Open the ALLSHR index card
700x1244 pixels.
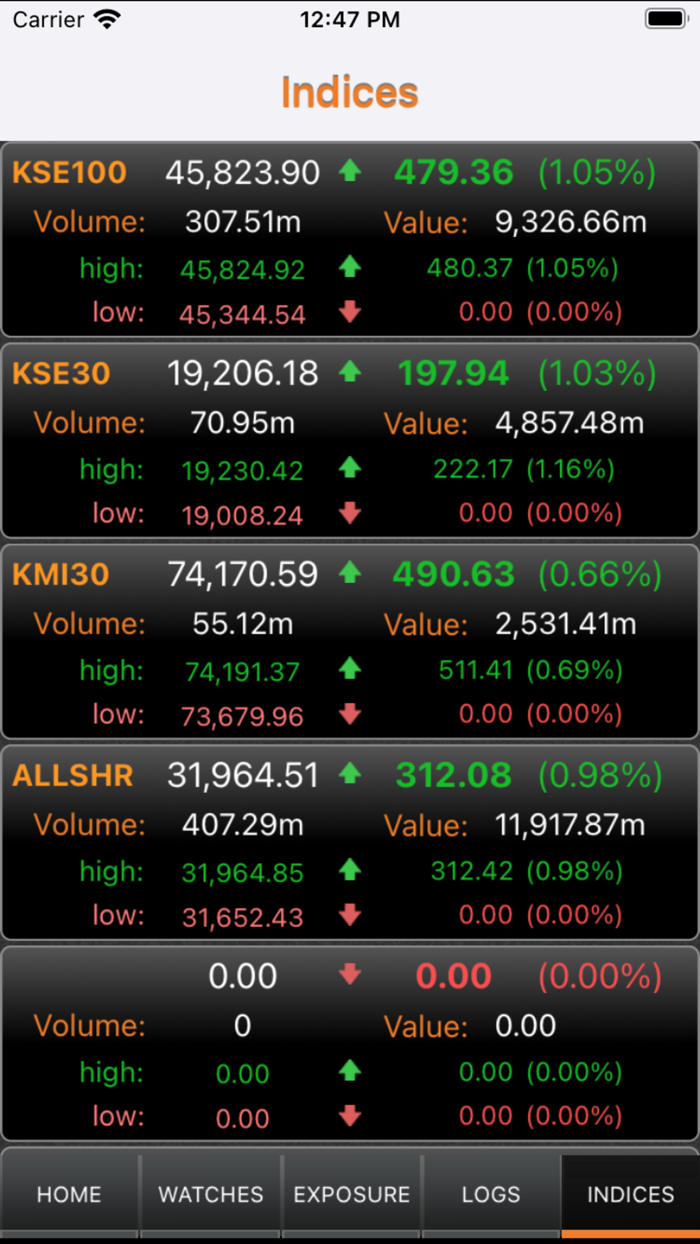coord(350,843)
